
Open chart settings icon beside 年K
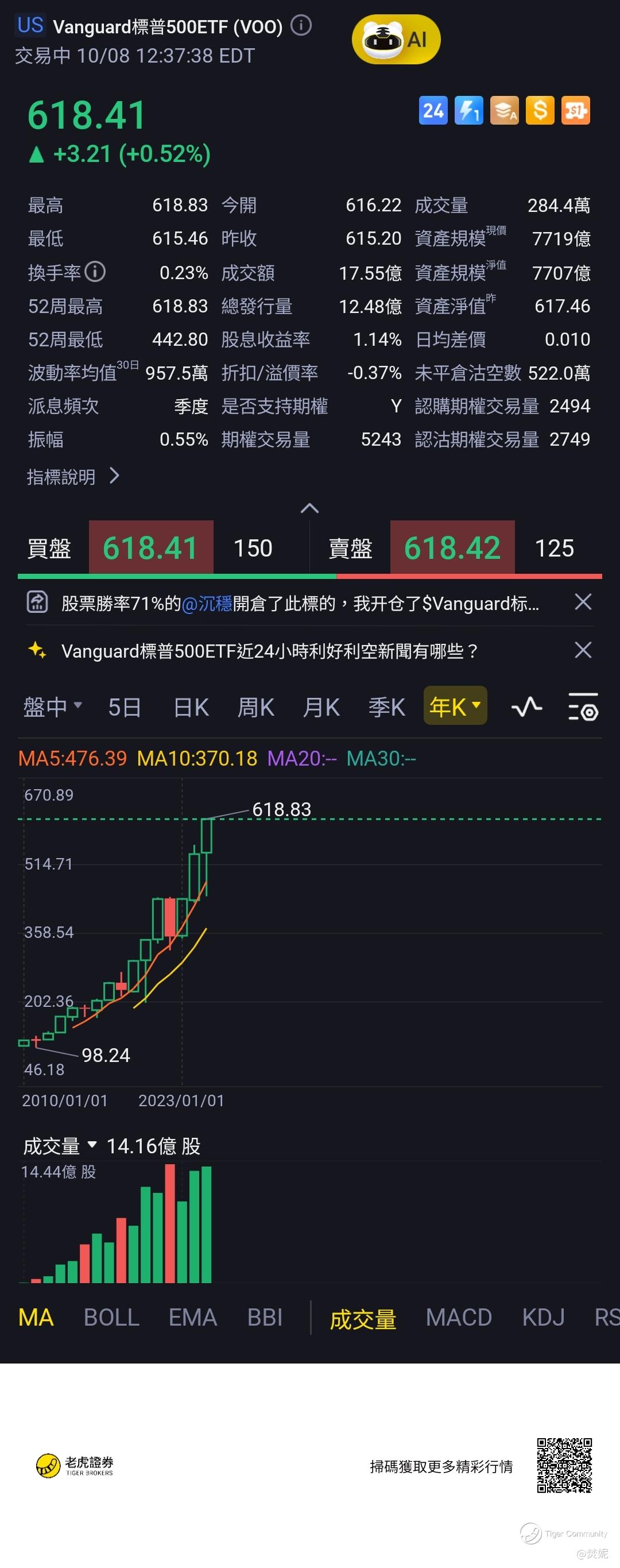[583, 707]
